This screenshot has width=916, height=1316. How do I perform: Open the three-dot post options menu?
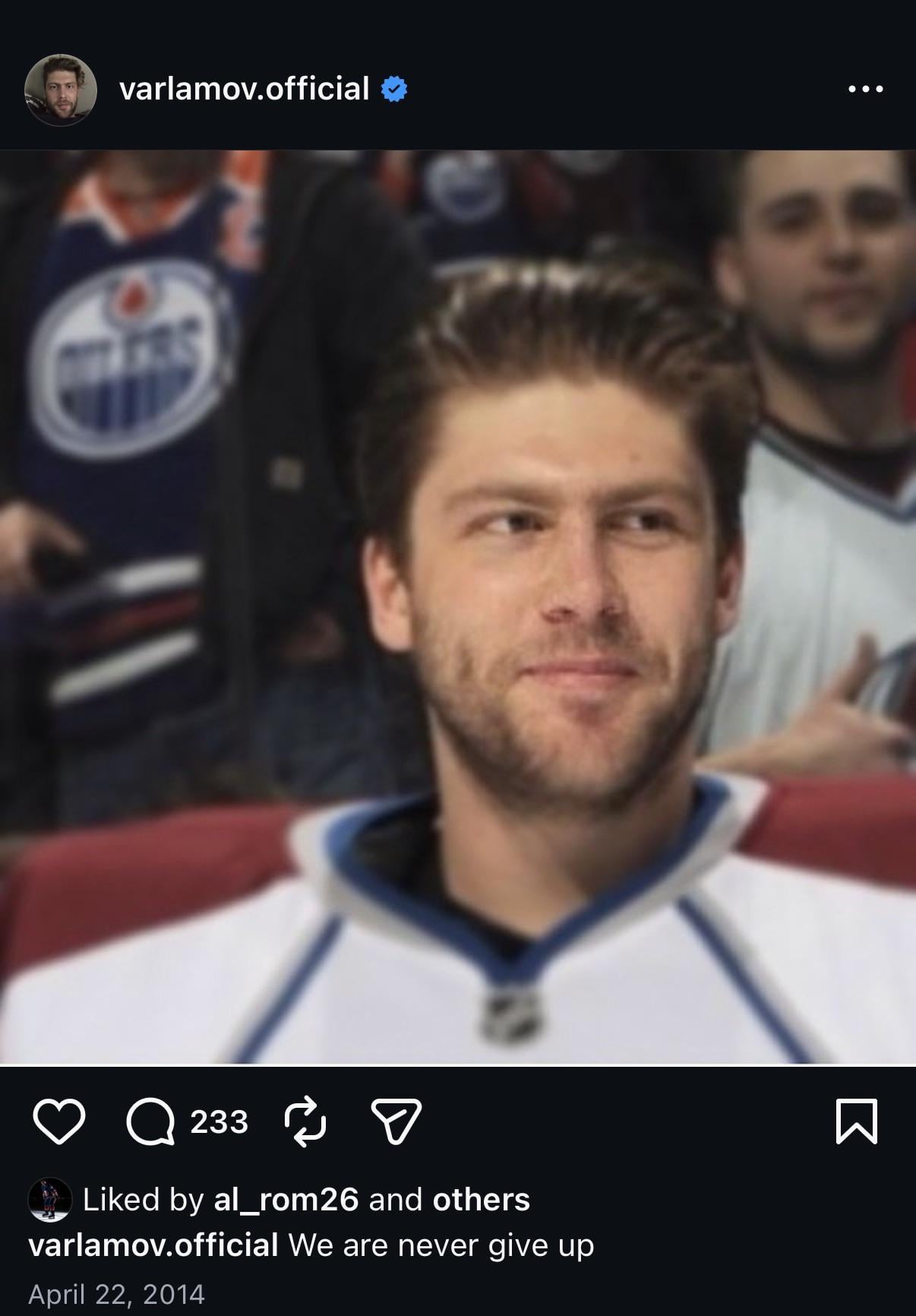pyautogui.click(x=865, y=90)
